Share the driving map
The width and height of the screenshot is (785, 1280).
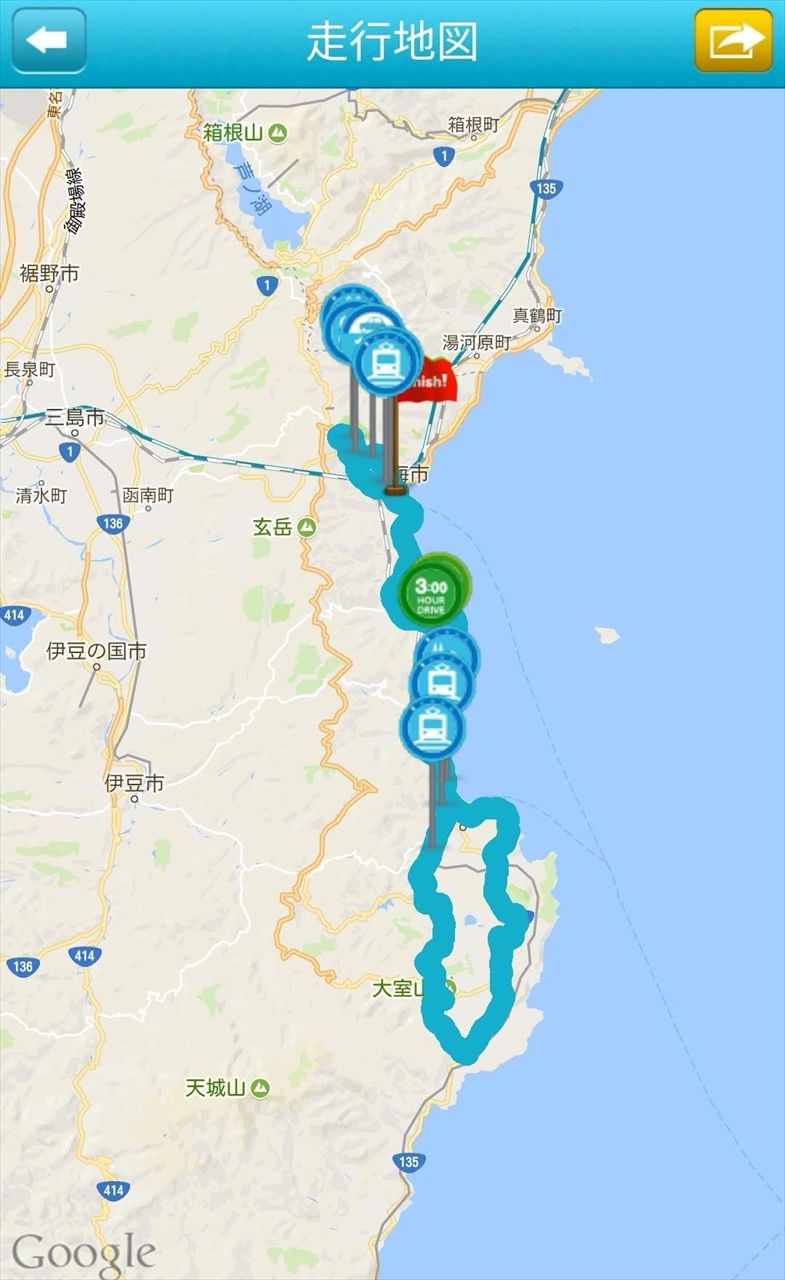[733, 41]
